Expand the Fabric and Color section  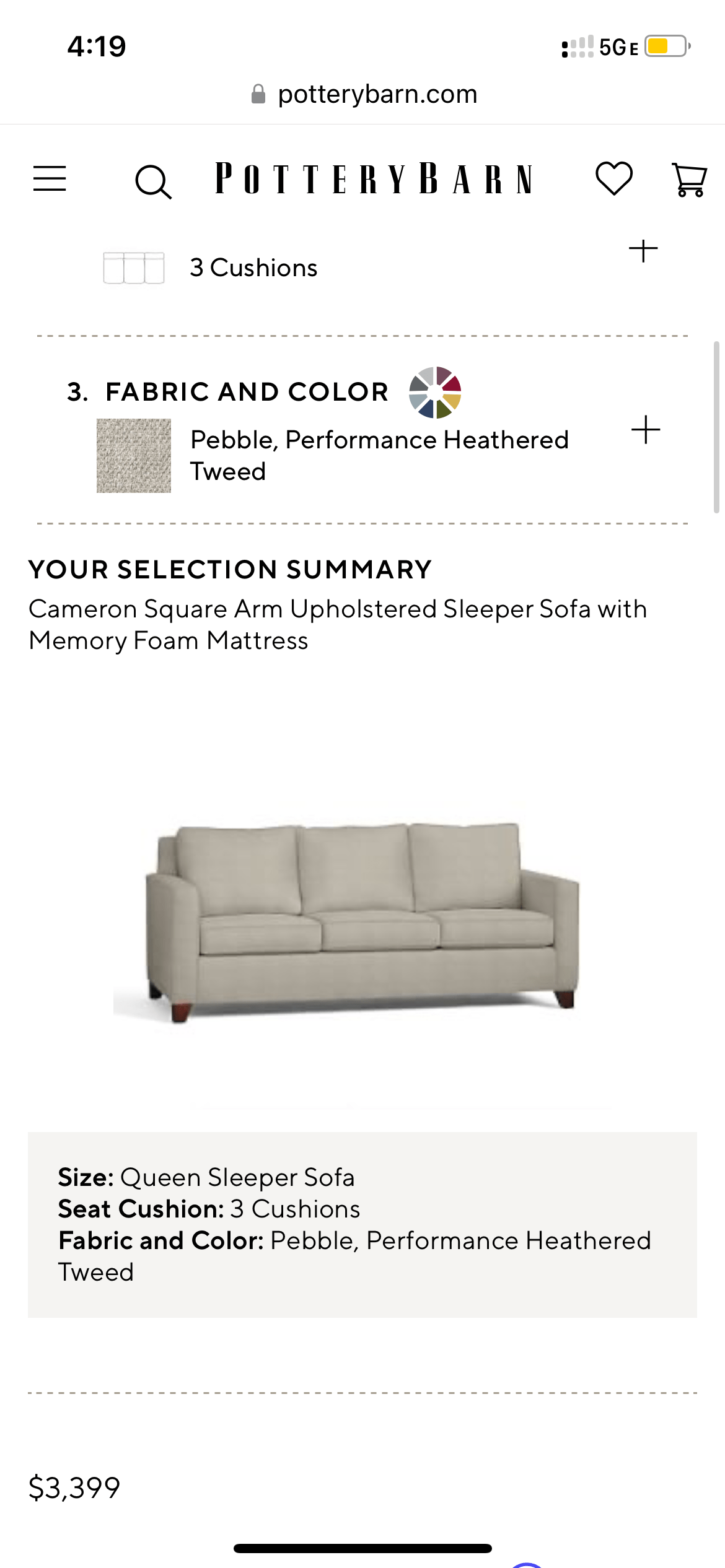point(645,427)
